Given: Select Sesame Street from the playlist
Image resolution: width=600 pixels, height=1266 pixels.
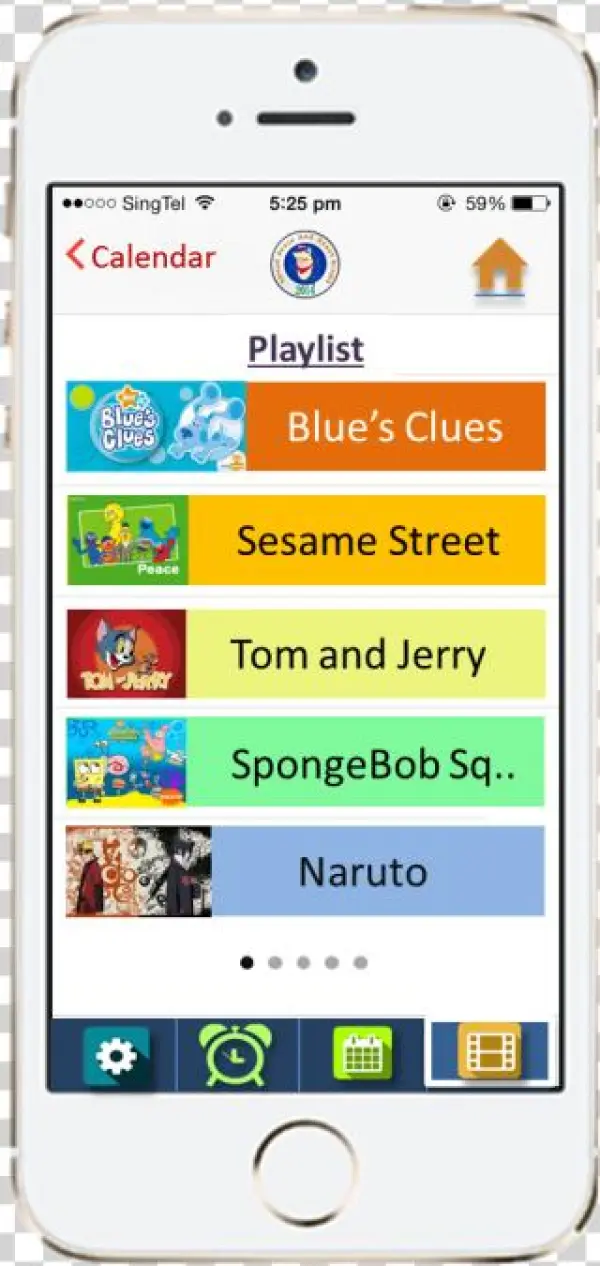Looking at the screenshot, I should (x=306, y=541).
